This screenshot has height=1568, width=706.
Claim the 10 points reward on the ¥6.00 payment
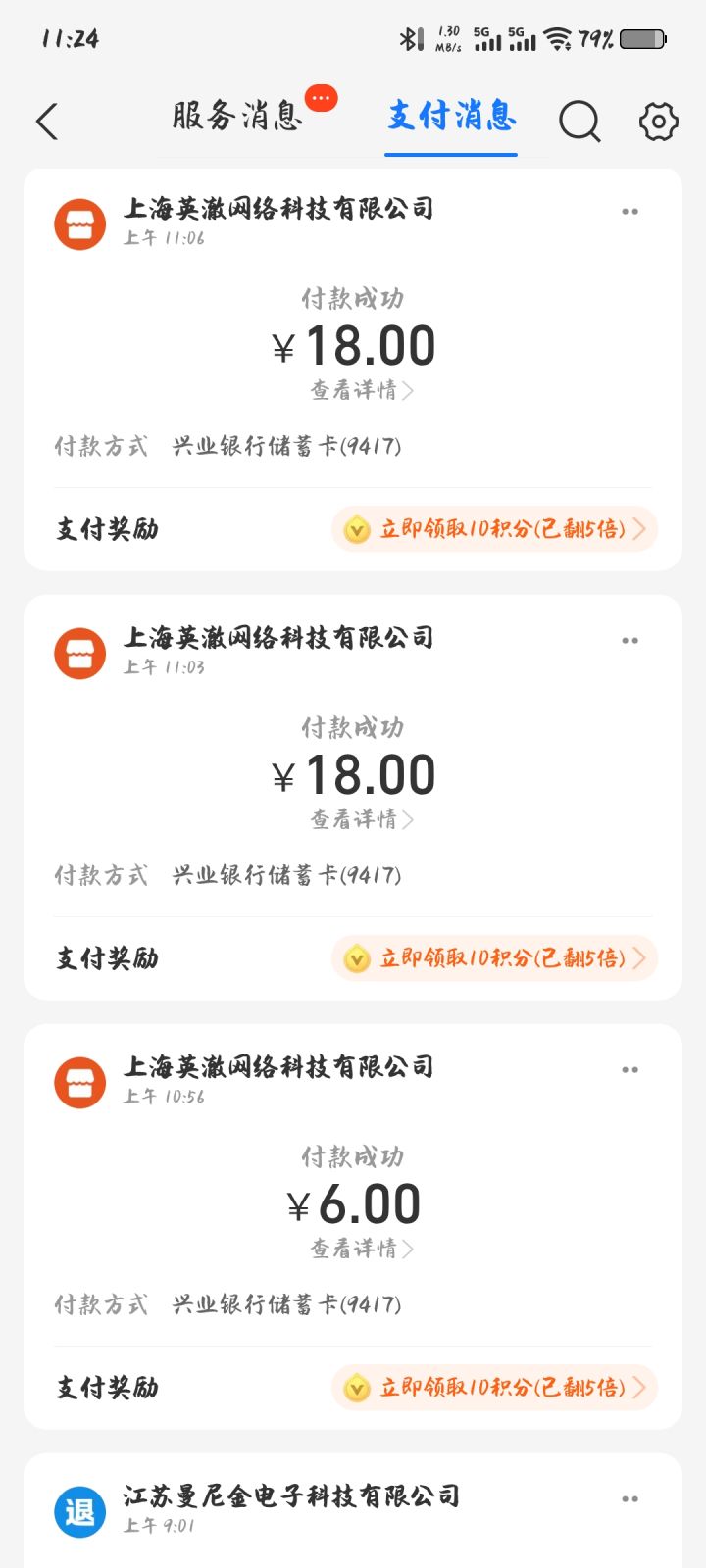point(490,1388)
